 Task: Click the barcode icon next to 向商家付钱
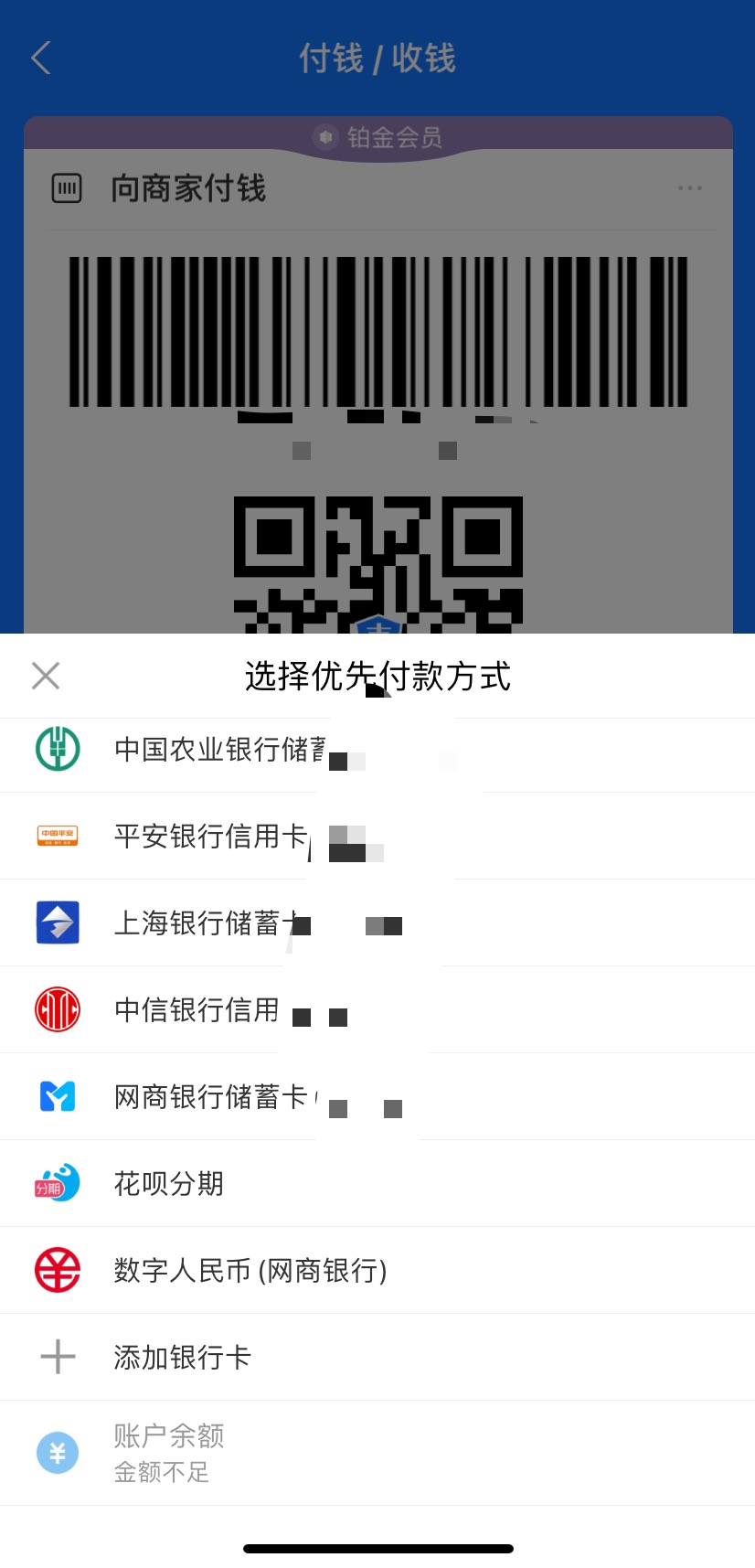click(64, 188)
